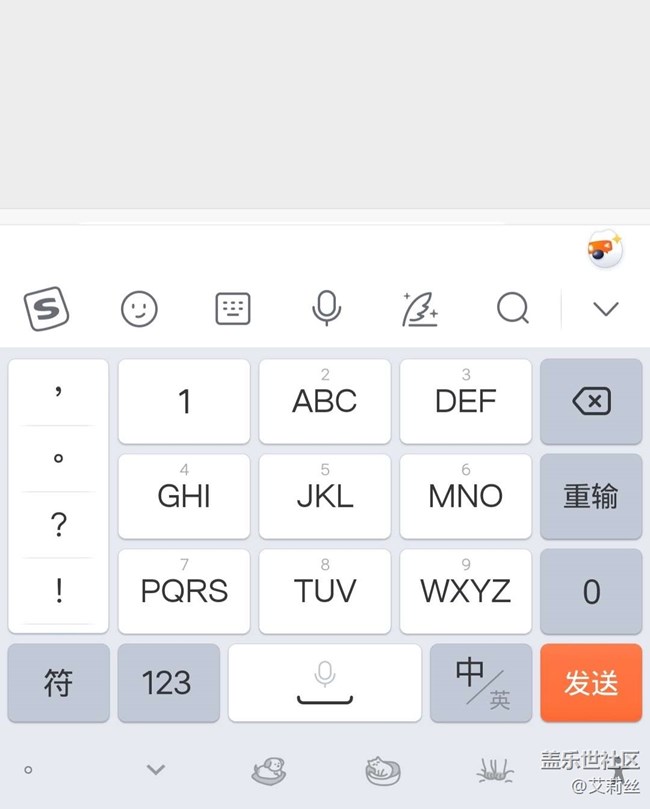The height and width of the screenshot is (809, 650).
Task: Tap the 重输 re-enter key
Action: click(591, 496)
